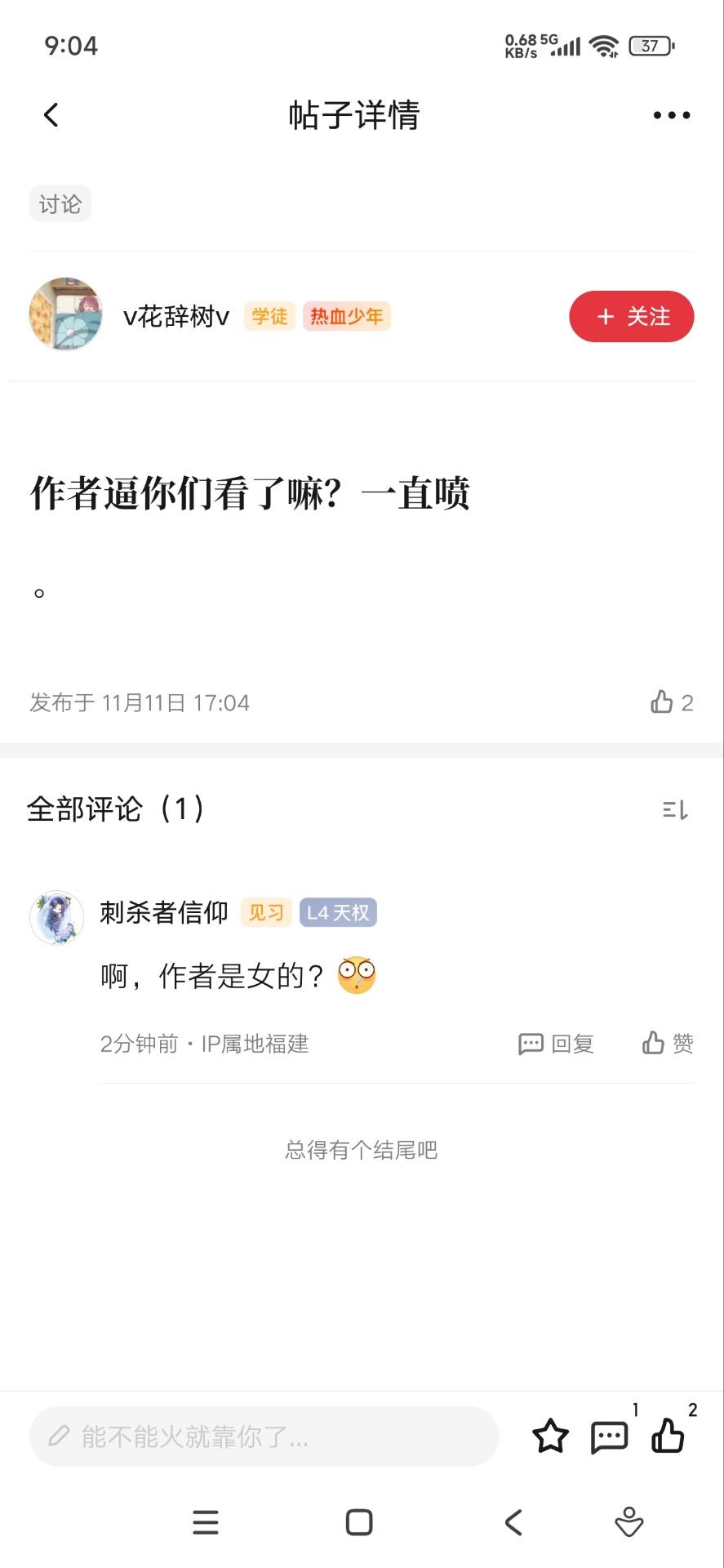Tap the system home button
724x1568 pixels.
pyautogui.click(x=359, y=1522)
